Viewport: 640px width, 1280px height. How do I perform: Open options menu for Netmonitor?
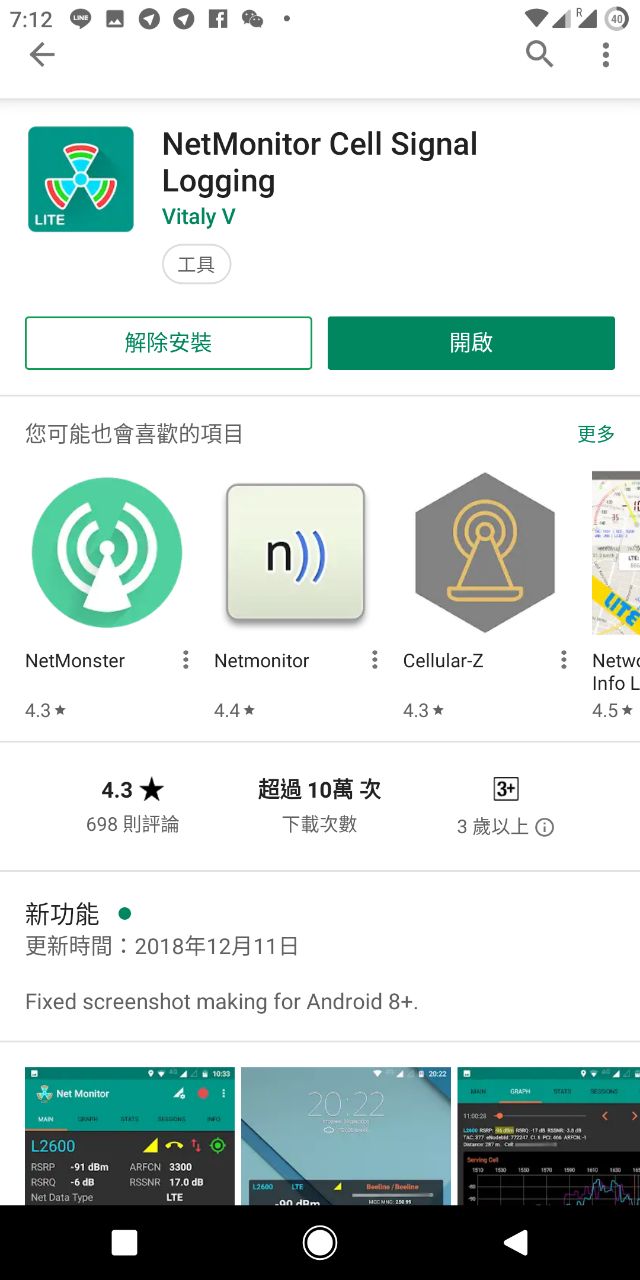pos(375,660)
